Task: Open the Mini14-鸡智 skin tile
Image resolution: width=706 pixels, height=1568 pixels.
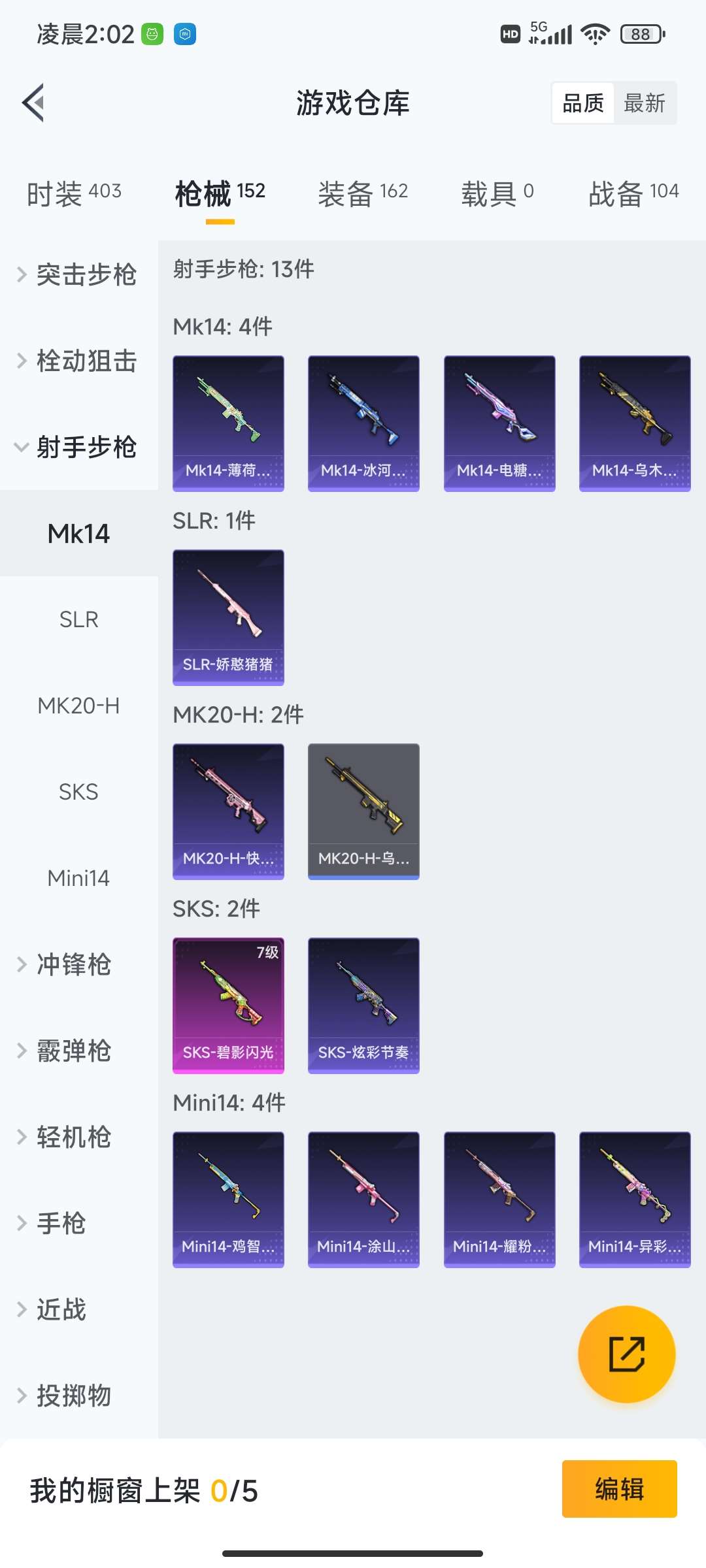Action: (228, 1199)
